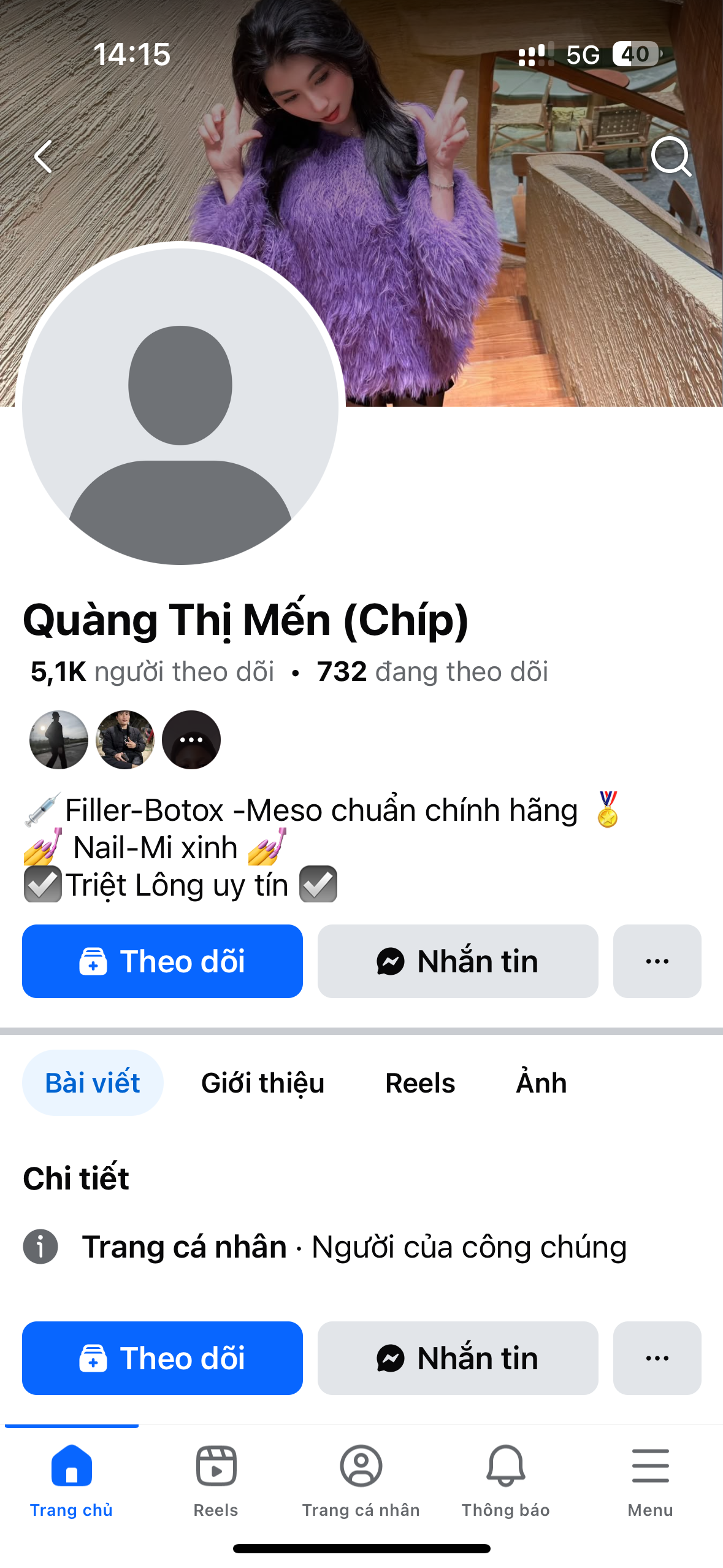Go back using the top-left arrow
723x1568 pixels.
43,156
